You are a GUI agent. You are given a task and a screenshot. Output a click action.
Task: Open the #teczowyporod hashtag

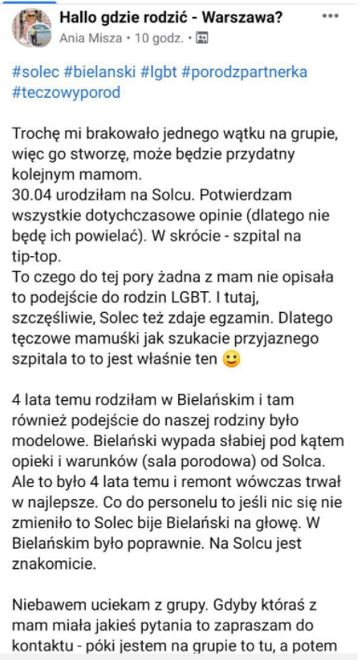[x=66, y=92]
